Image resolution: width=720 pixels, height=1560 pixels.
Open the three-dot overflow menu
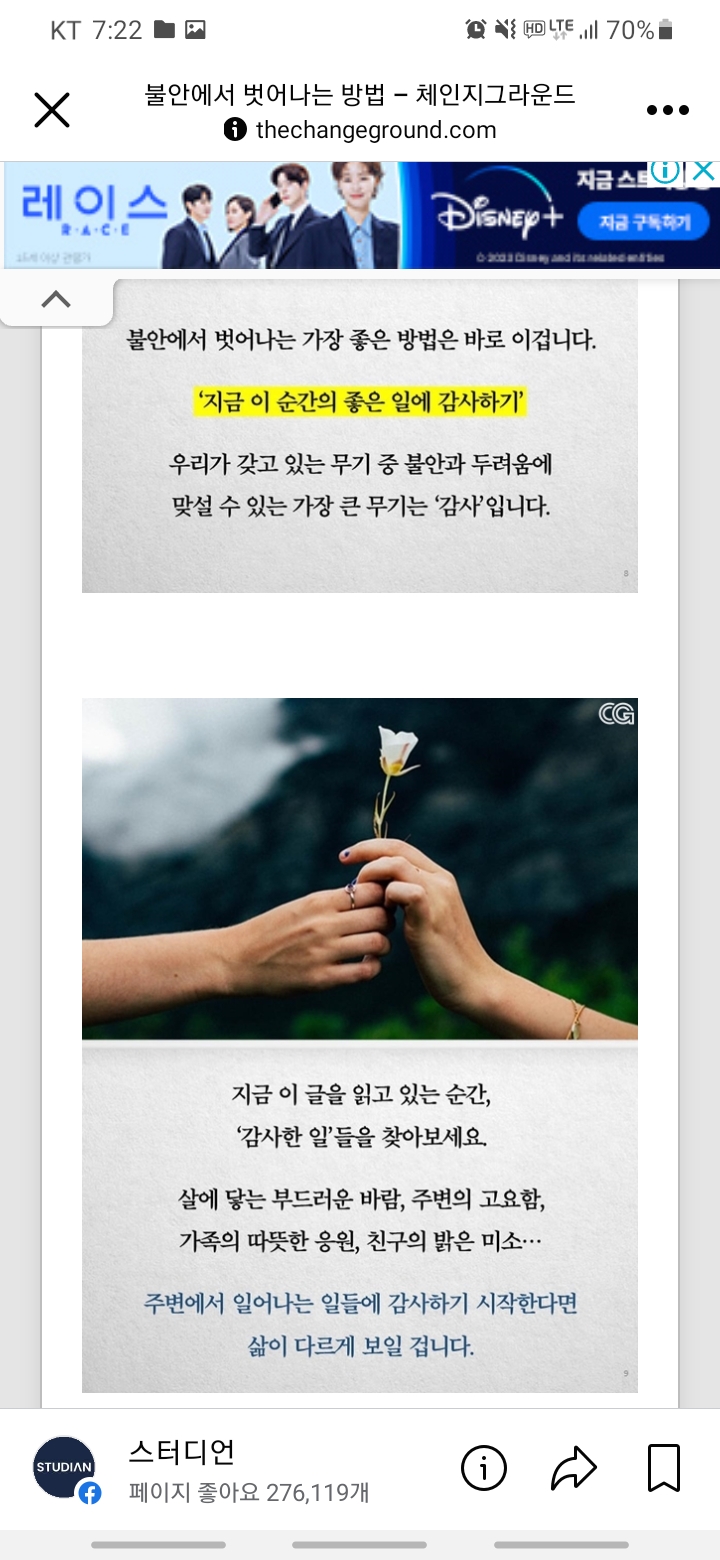(x=667, y=110)
